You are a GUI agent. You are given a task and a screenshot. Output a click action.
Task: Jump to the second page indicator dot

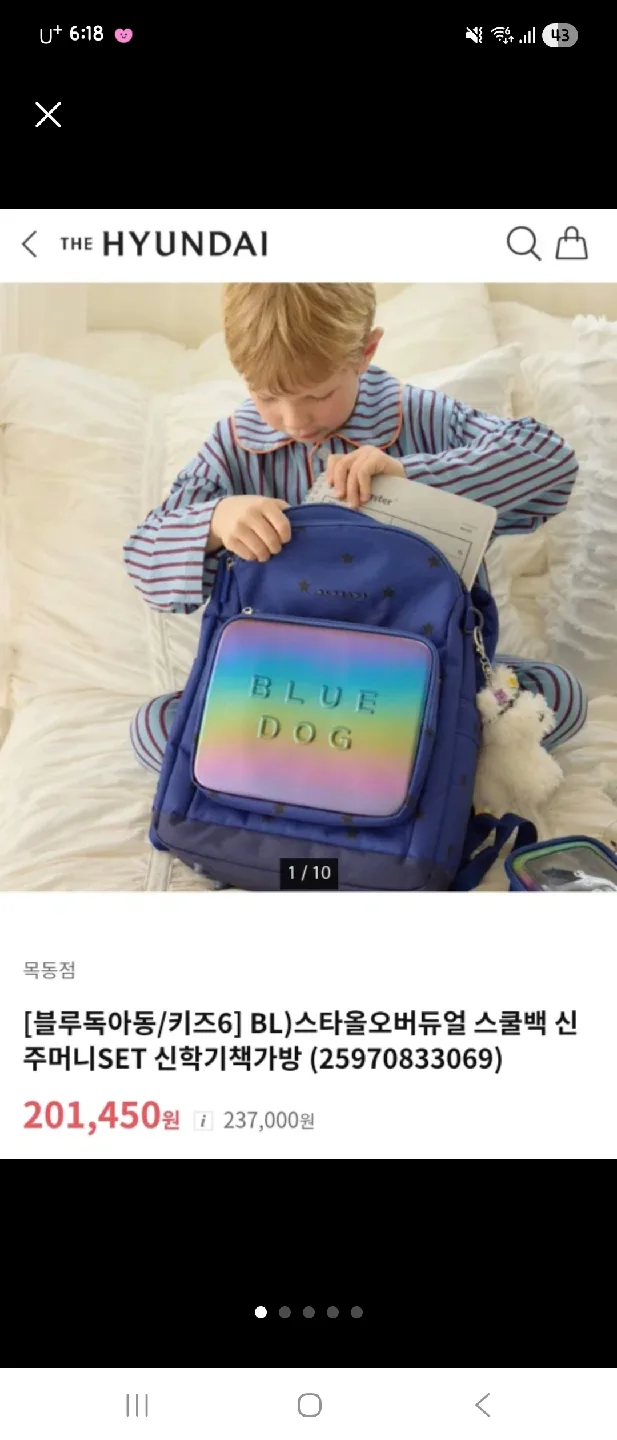pyautogui.click(x=285, y=1312)
